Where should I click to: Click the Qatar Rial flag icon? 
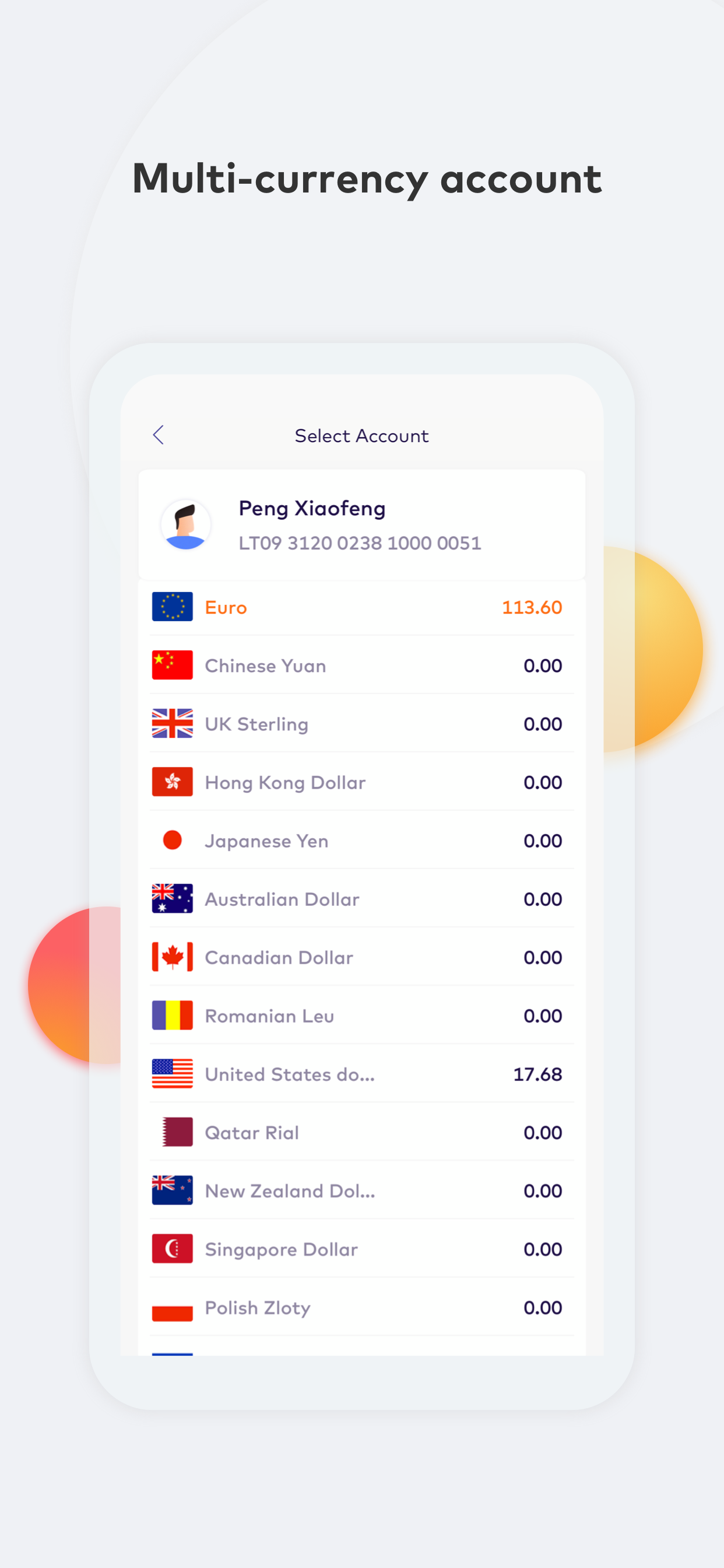[x=172, y=1132]
